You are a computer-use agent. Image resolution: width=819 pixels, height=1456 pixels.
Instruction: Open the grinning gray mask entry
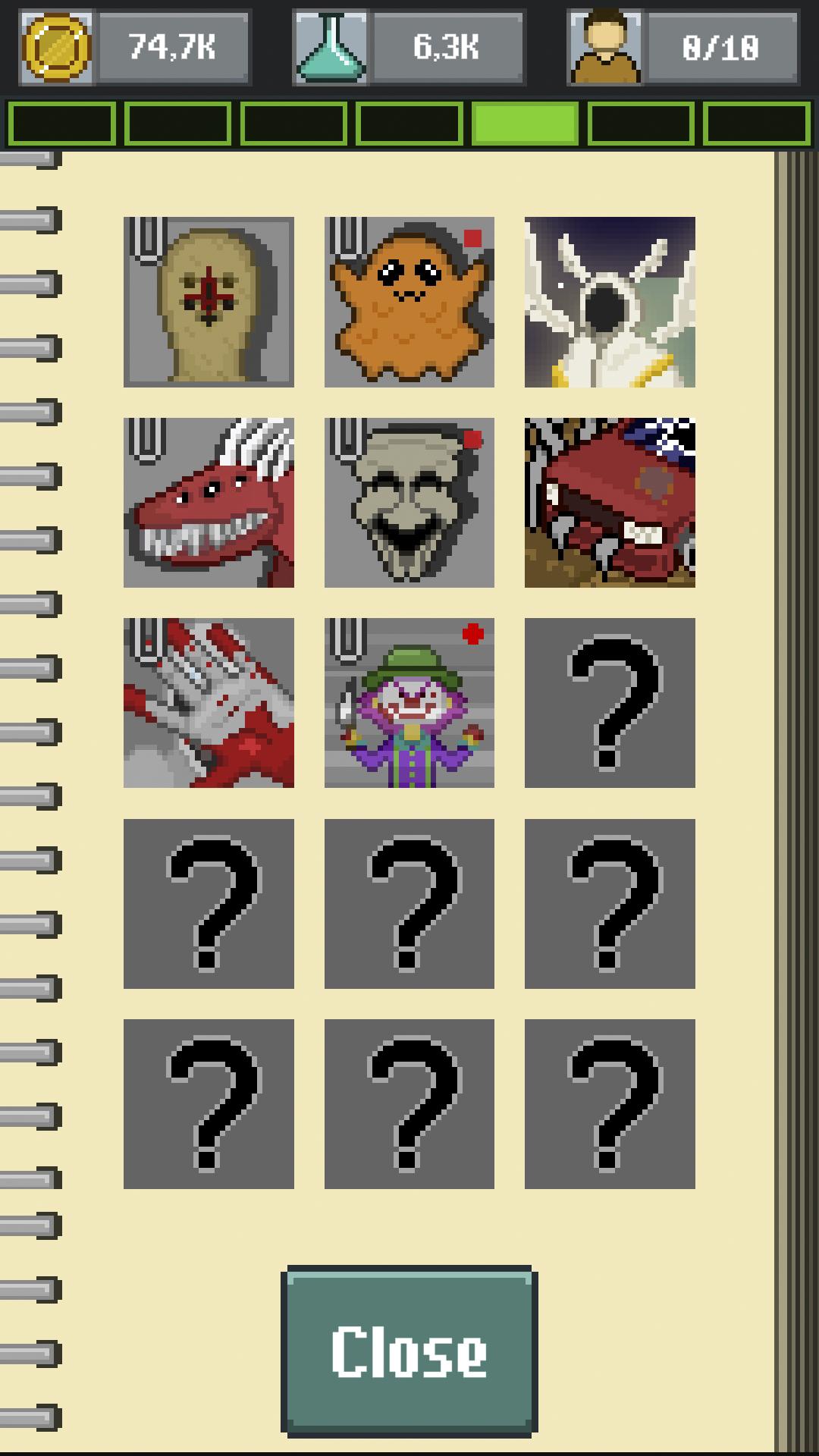409,503
